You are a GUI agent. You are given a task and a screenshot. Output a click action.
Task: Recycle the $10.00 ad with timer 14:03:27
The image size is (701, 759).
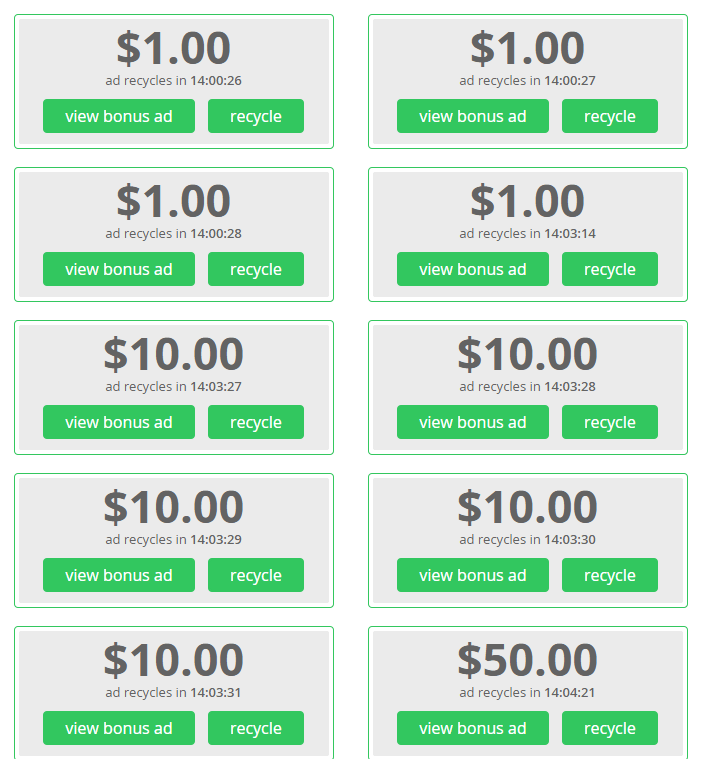255,422
